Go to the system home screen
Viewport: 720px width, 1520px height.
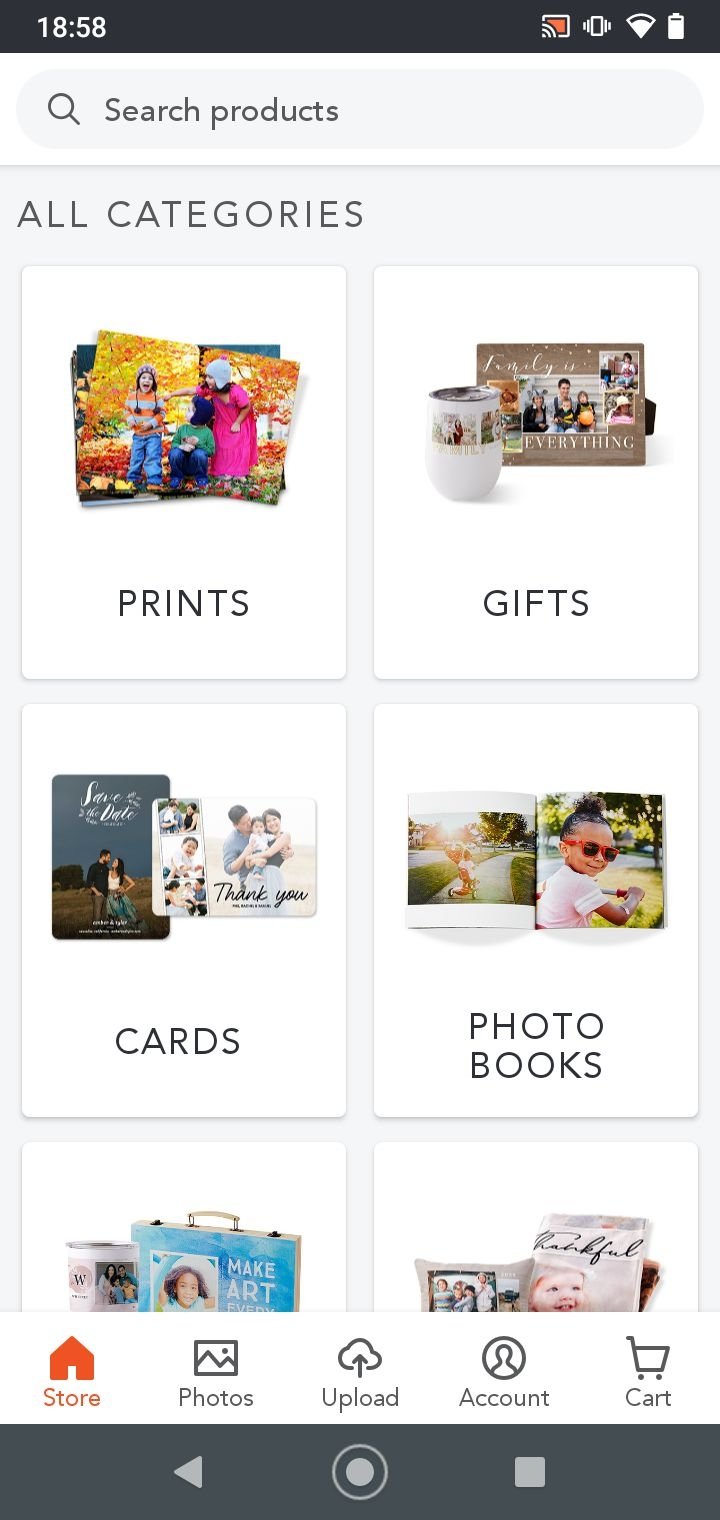(360, 1471)
